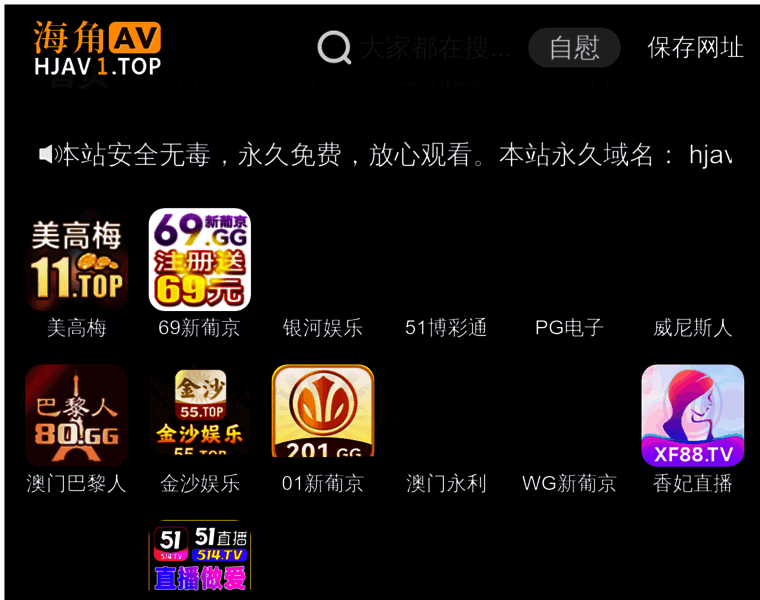The height and width of the screenshot is (600, 760).
Task: Open the 银河娱乐 link
Action: pos(322,327)
